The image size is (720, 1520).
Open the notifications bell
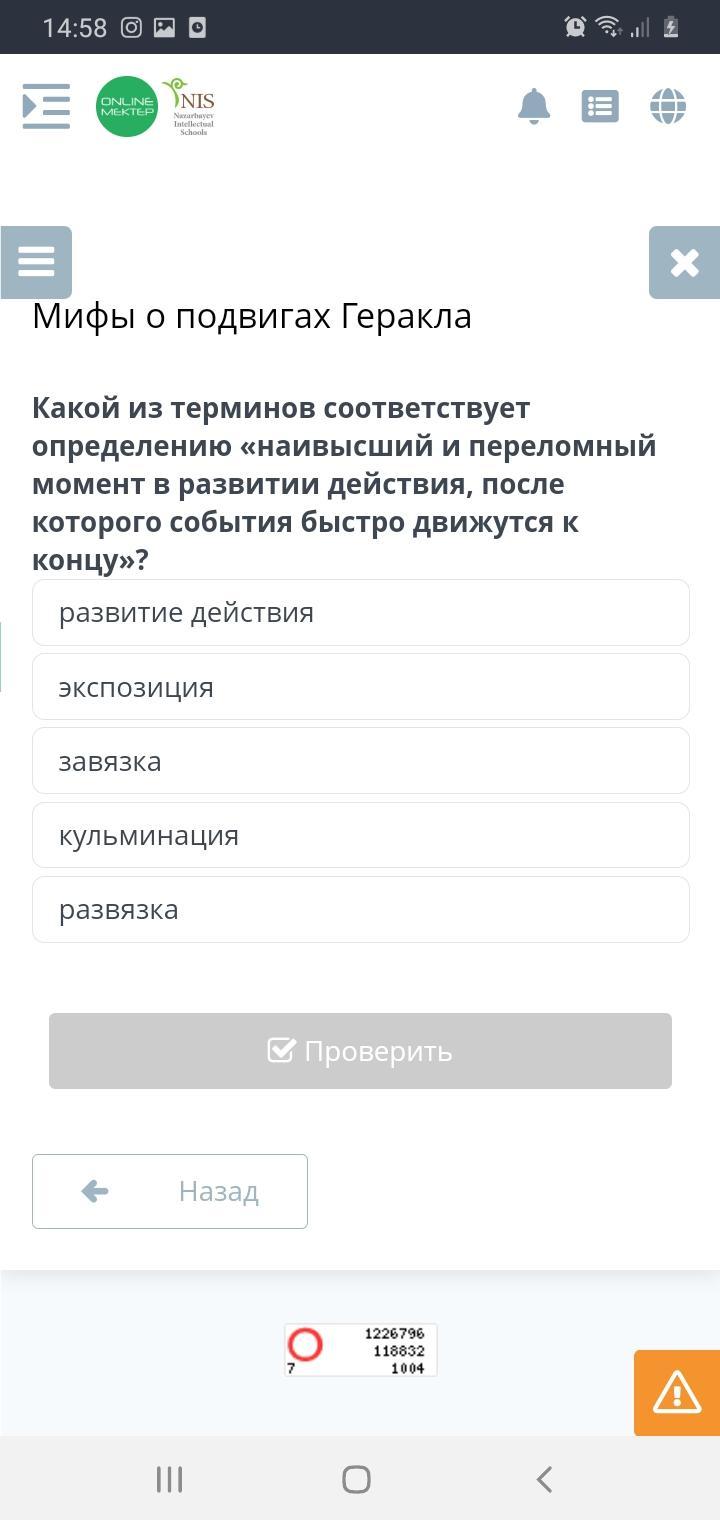(x=534, y=106)
